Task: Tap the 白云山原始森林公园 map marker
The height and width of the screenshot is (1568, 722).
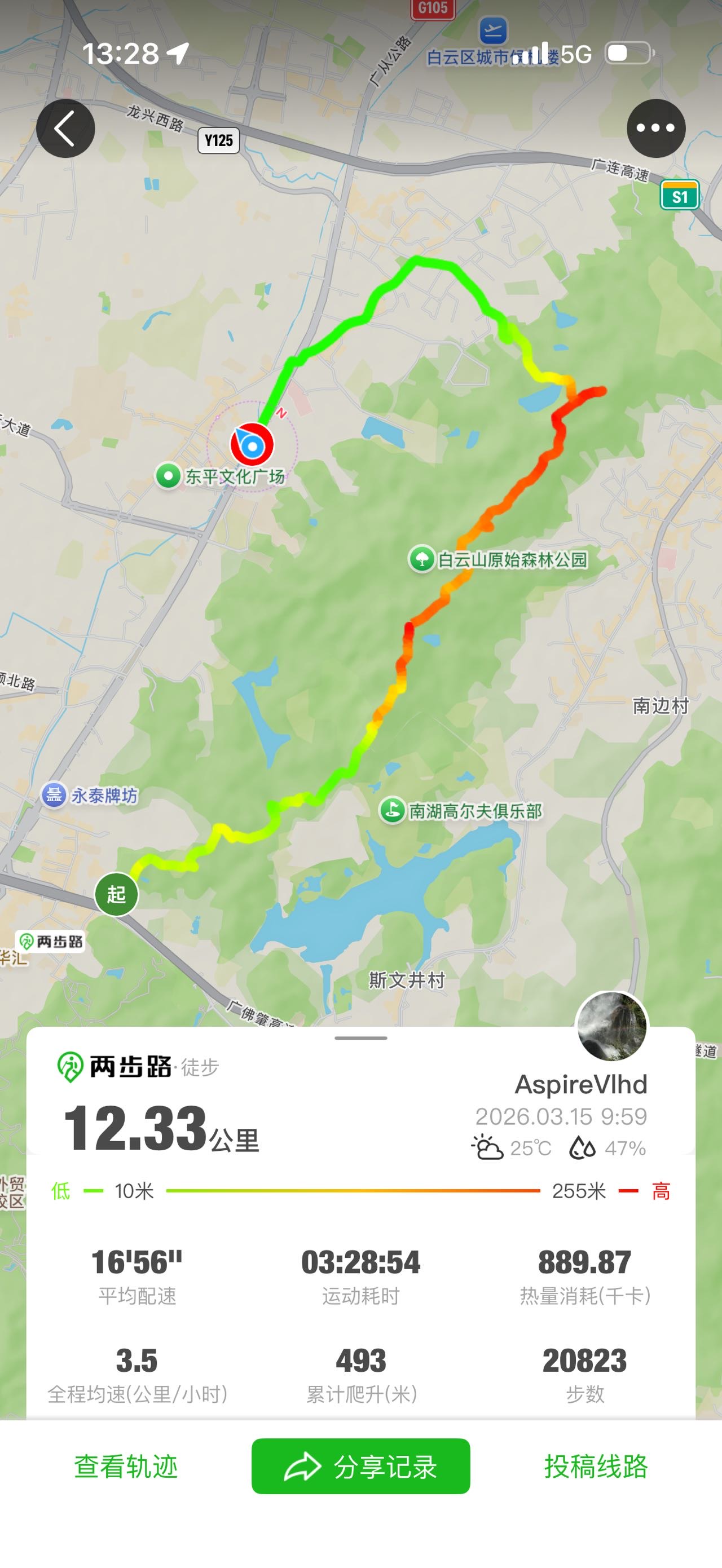Action: pyautogui.click(x=421, y=559)
